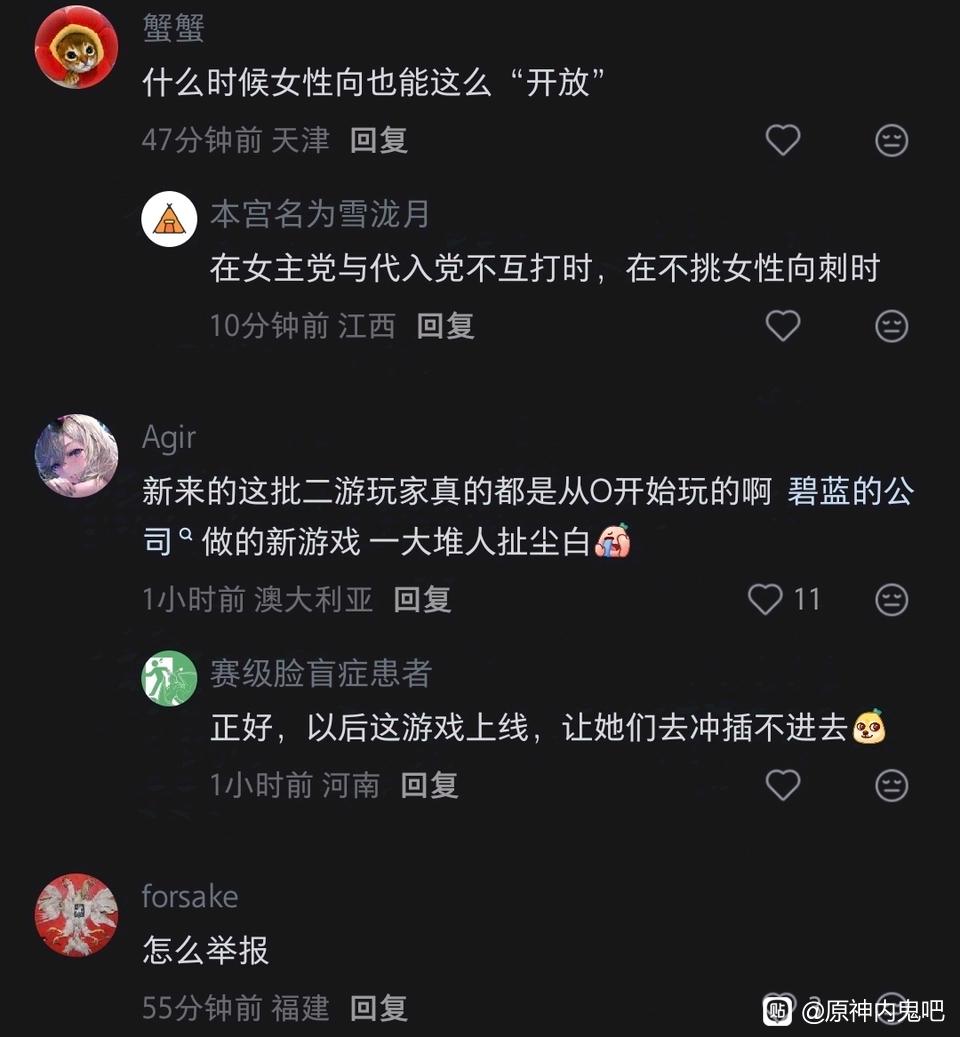
Task: Dislike 本宫名为雪泷月's reply
Action: coord(891,326)
